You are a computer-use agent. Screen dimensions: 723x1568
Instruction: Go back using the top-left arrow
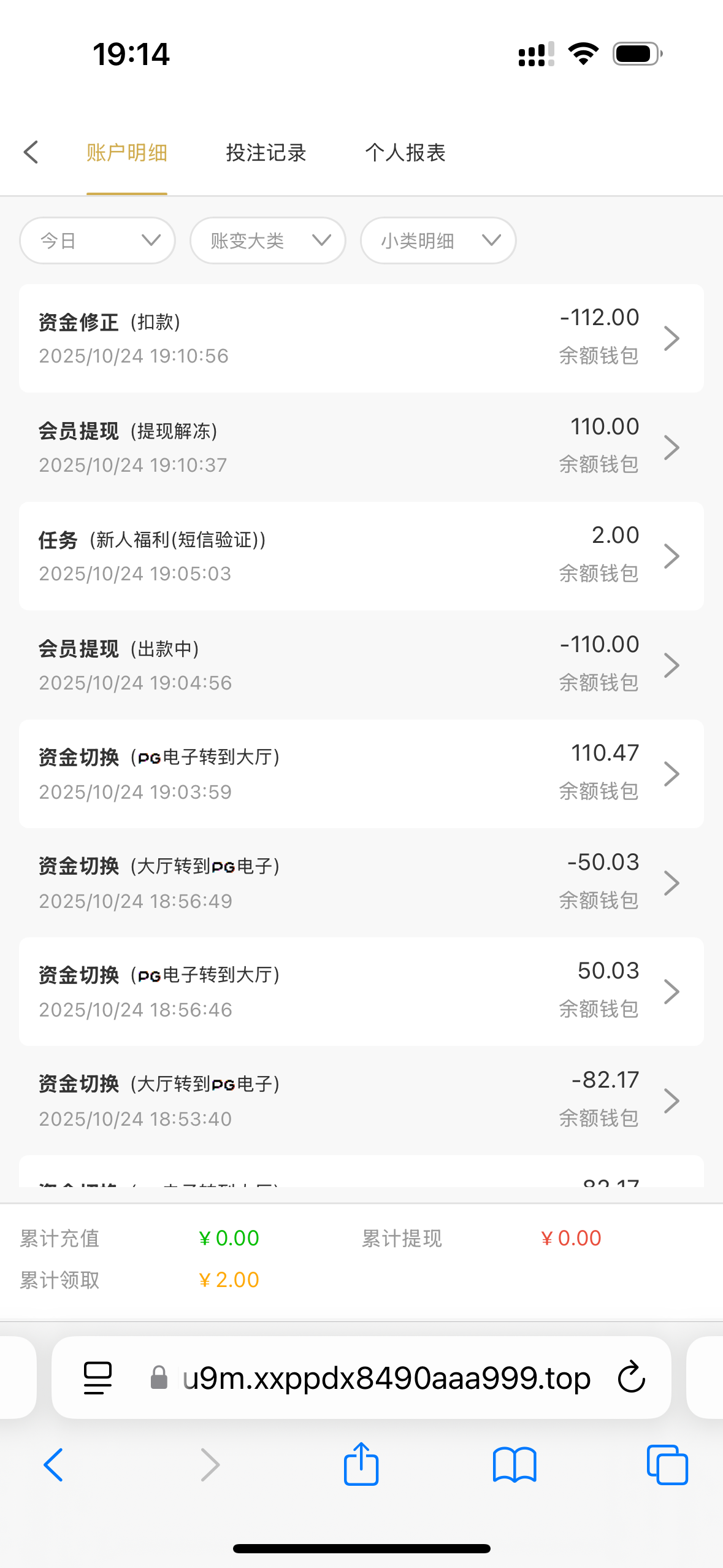[x=31, y=152]
